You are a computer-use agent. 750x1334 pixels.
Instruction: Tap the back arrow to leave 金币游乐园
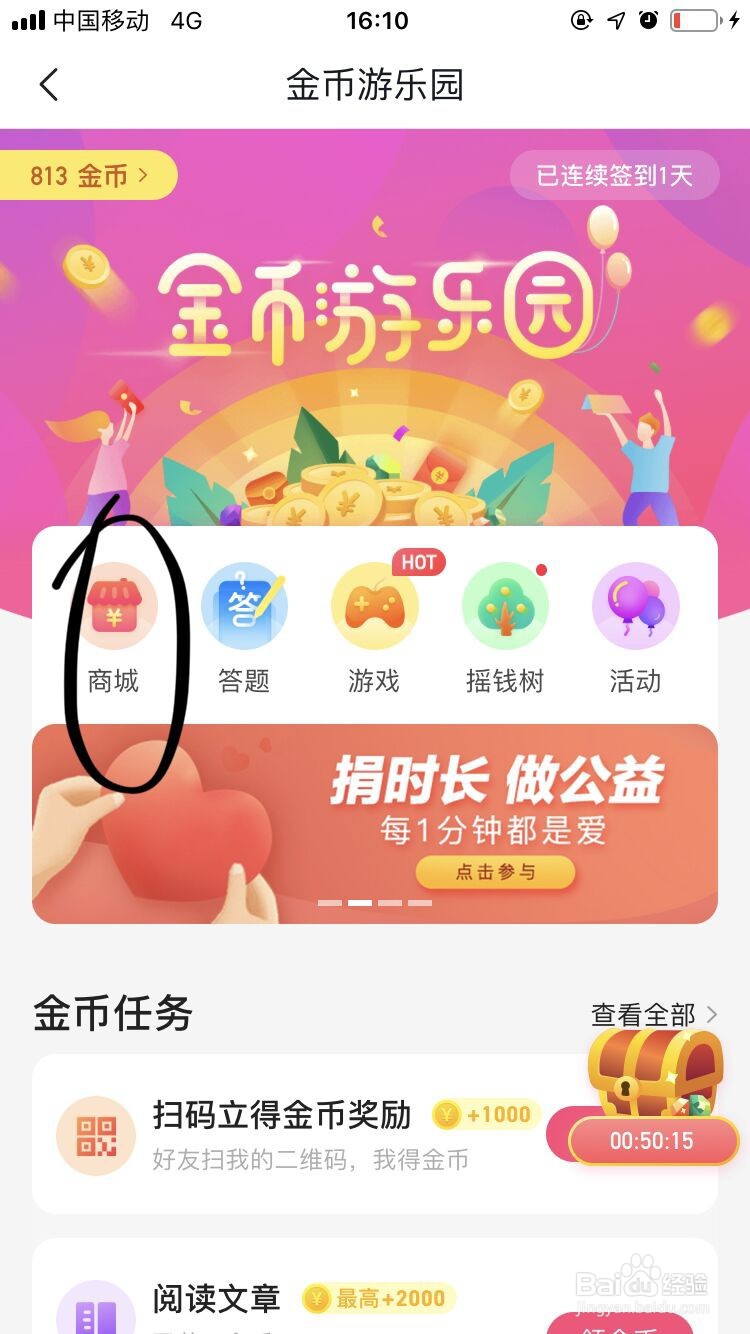tap(49, 85)
